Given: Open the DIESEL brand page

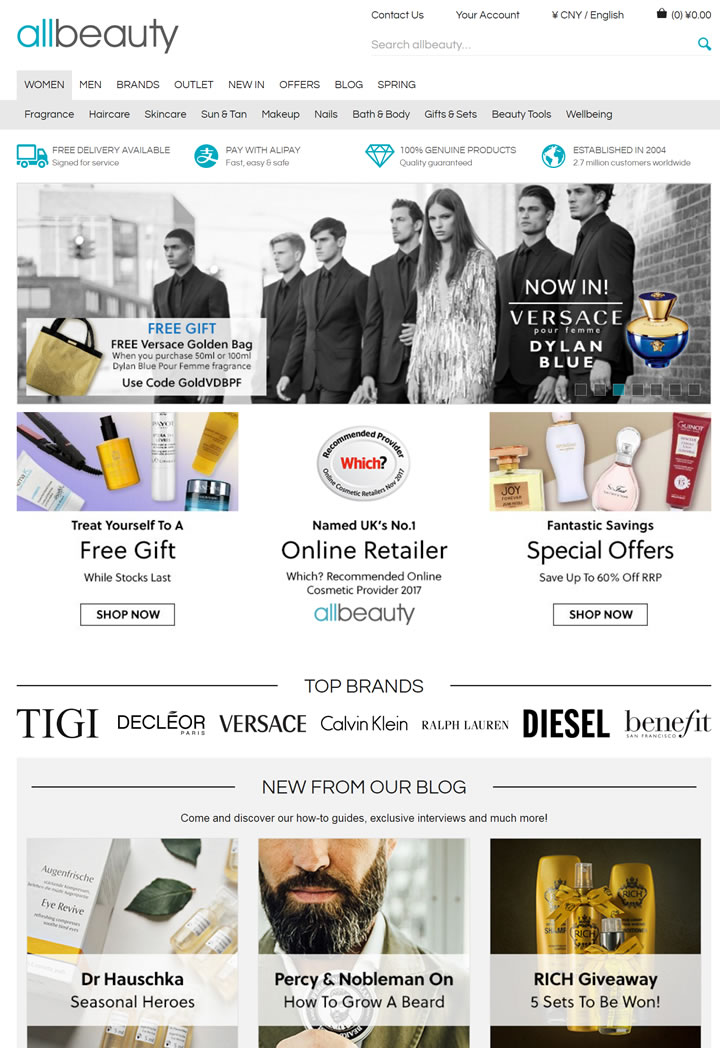Looking at the screenshot, I should [x=566, y=723].
